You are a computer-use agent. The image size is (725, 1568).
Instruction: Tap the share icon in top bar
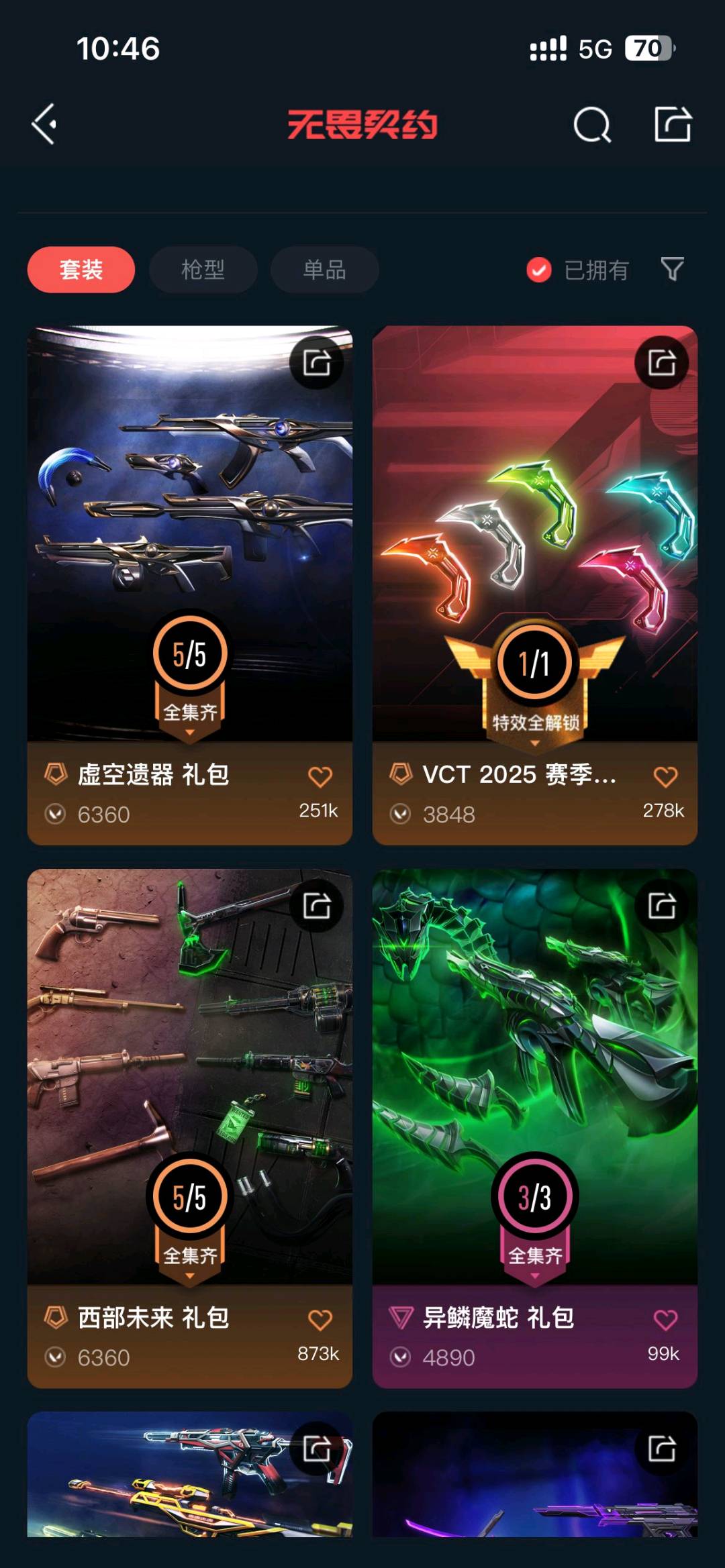(x=673, y=124)
